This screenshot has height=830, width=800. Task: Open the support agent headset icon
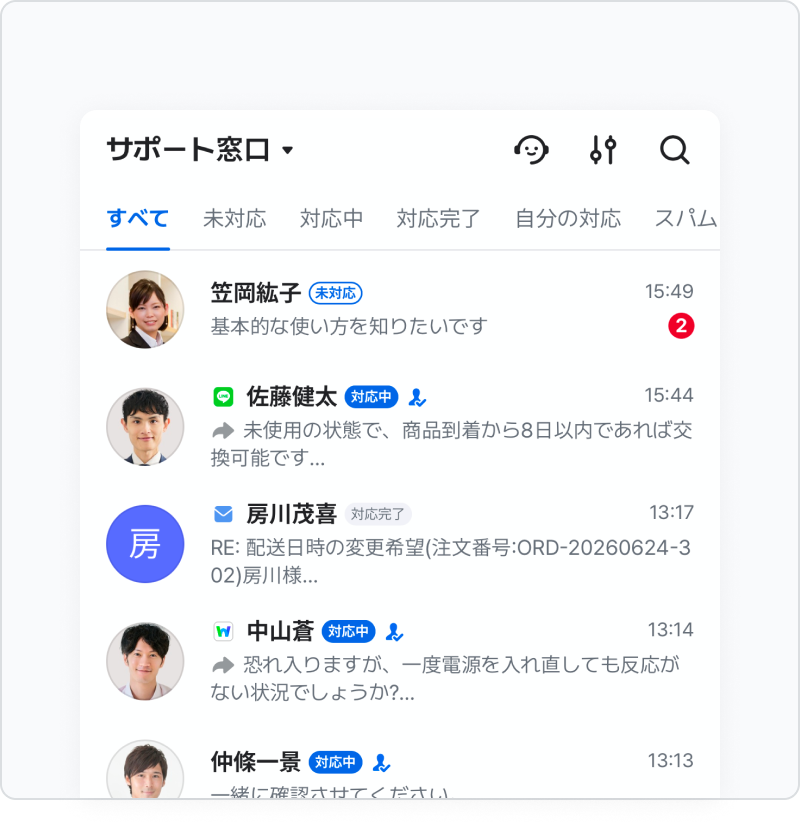531,150
